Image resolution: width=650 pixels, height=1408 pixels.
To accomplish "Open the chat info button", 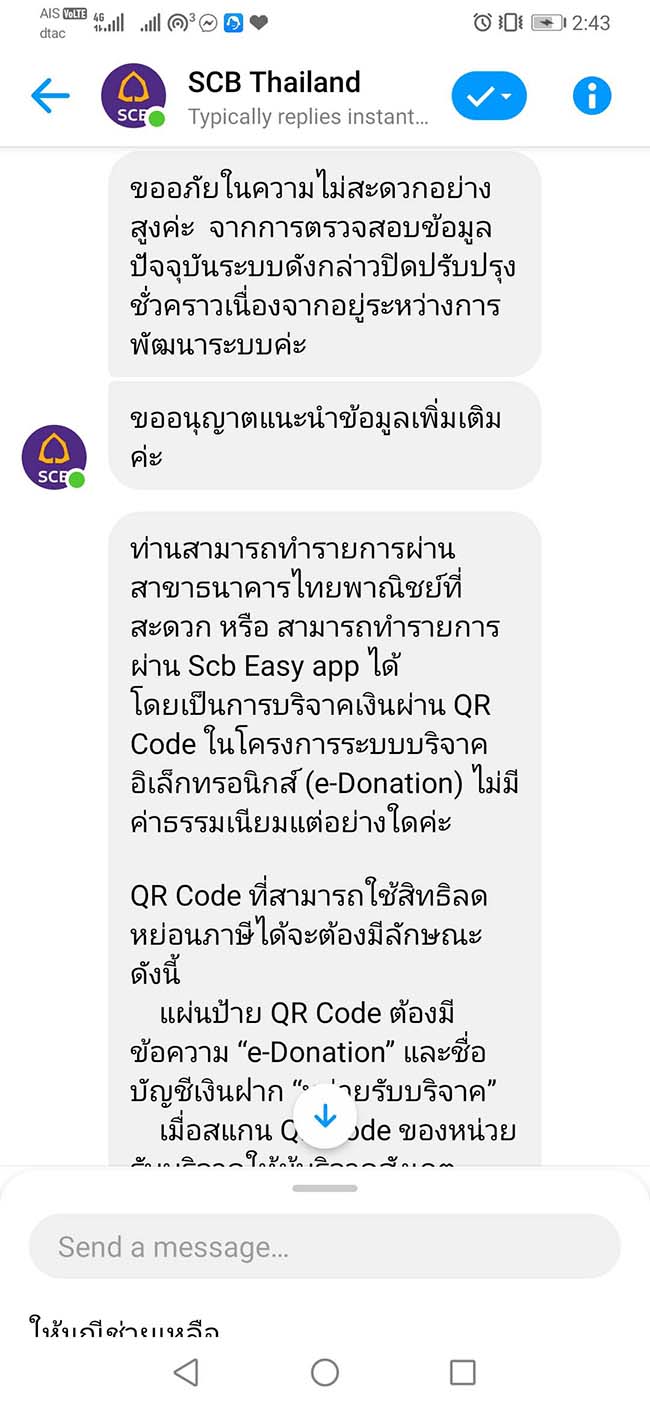I will [x=592, y=96].
